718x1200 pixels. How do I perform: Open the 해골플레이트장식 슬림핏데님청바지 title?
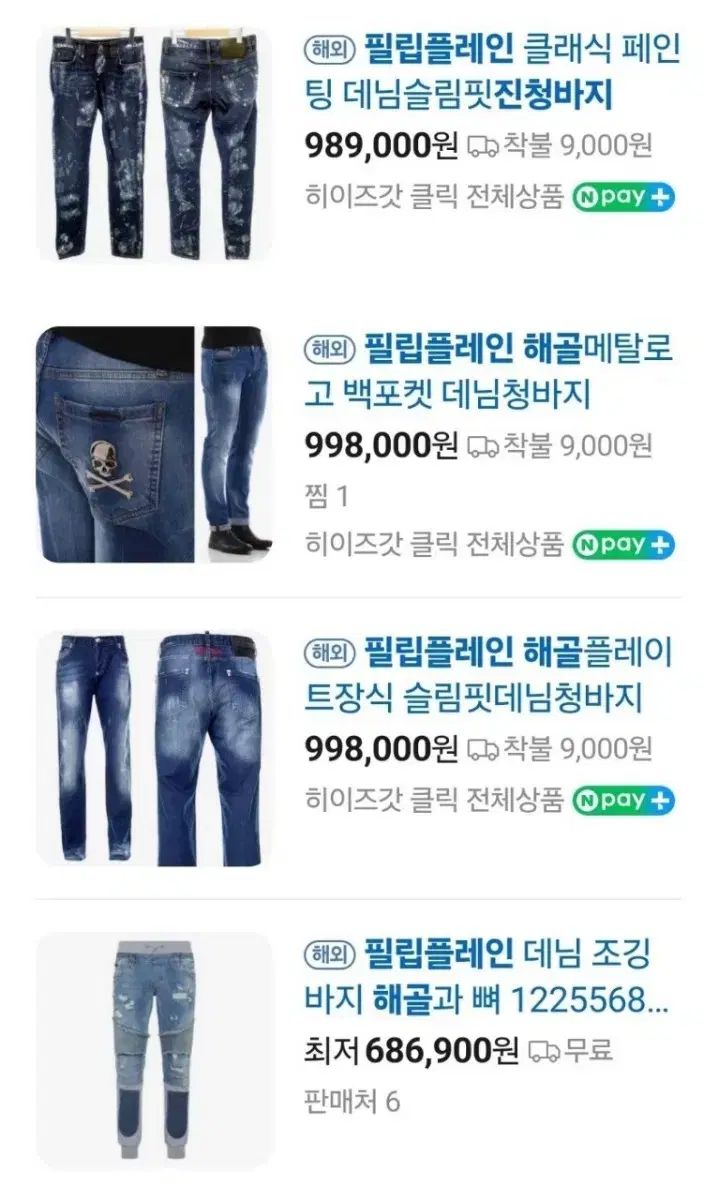pos(490,675)
